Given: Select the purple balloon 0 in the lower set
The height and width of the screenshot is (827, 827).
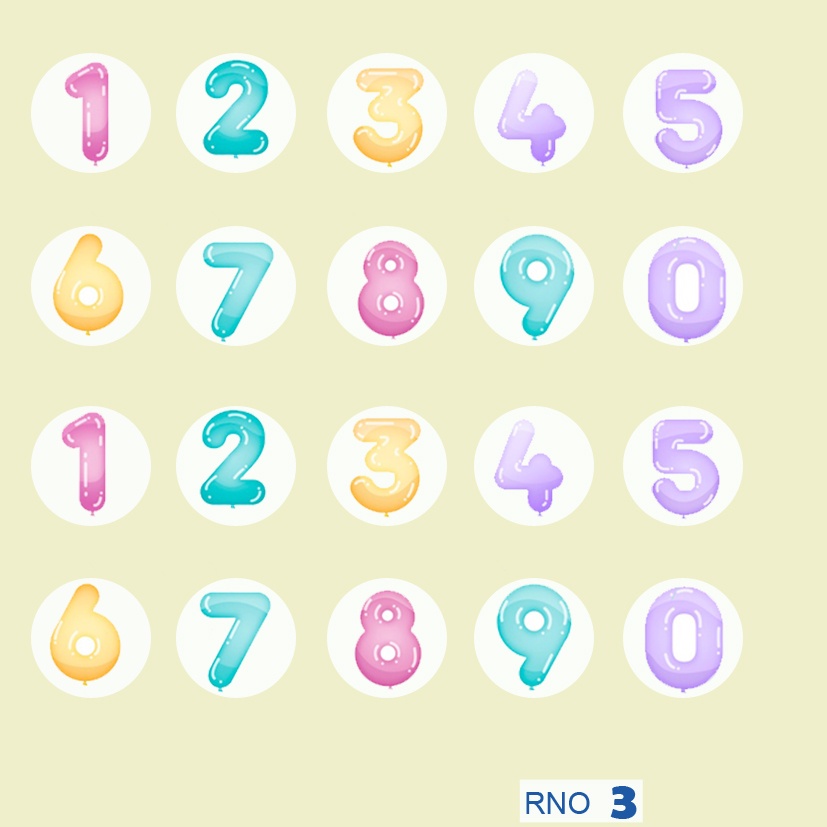Looking at the screenshot, I should pyautogui.click(x=684, y=638).
